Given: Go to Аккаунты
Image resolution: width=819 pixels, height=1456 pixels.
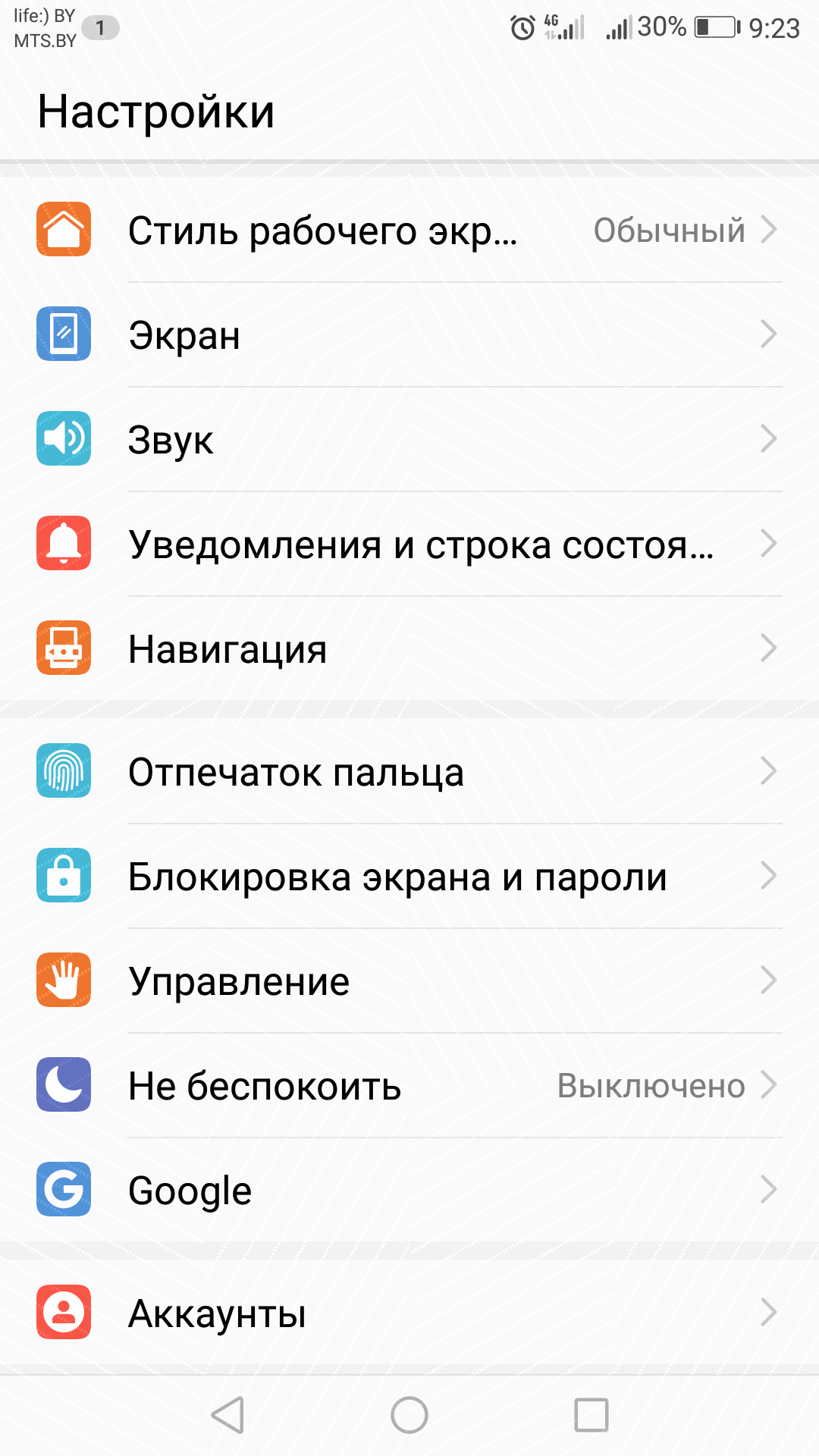Looking at the screenshot, I should point(409,1313).
